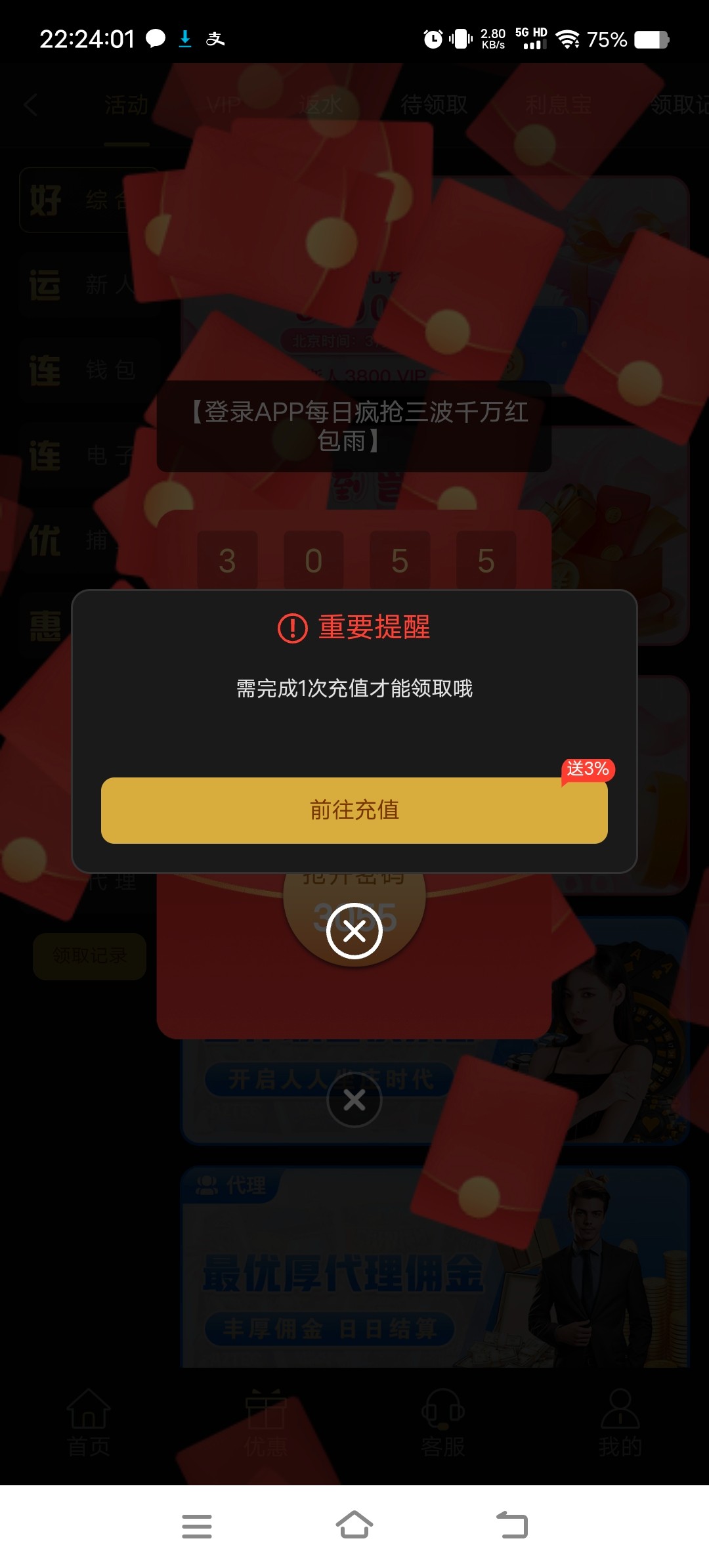This screenshot has height=1568, width=709.
Task: Dismiss the 重要提醒 dialog
Action: [x=354, y=930]
